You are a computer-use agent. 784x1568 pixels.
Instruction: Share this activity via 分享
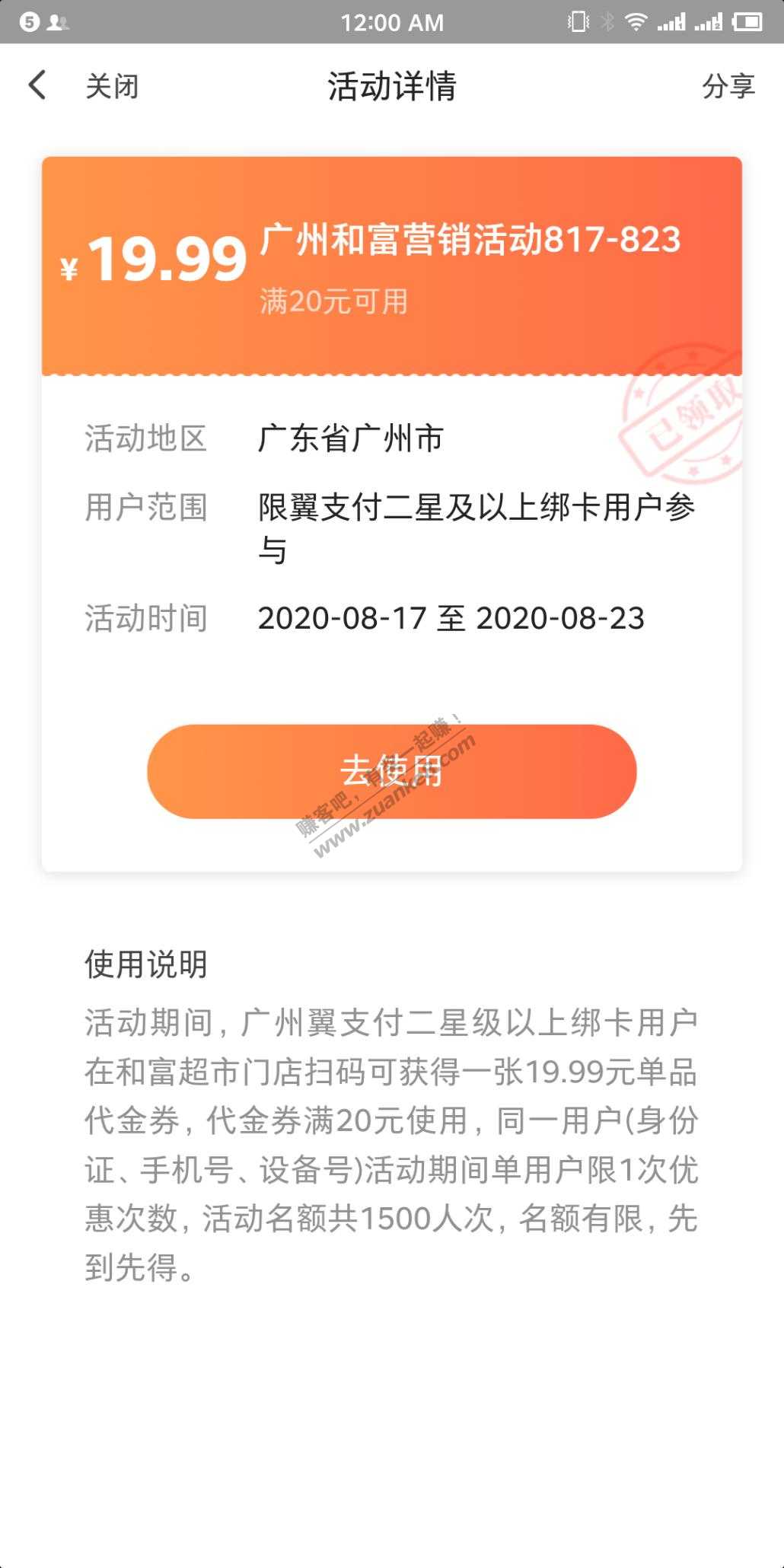(728, 87)
